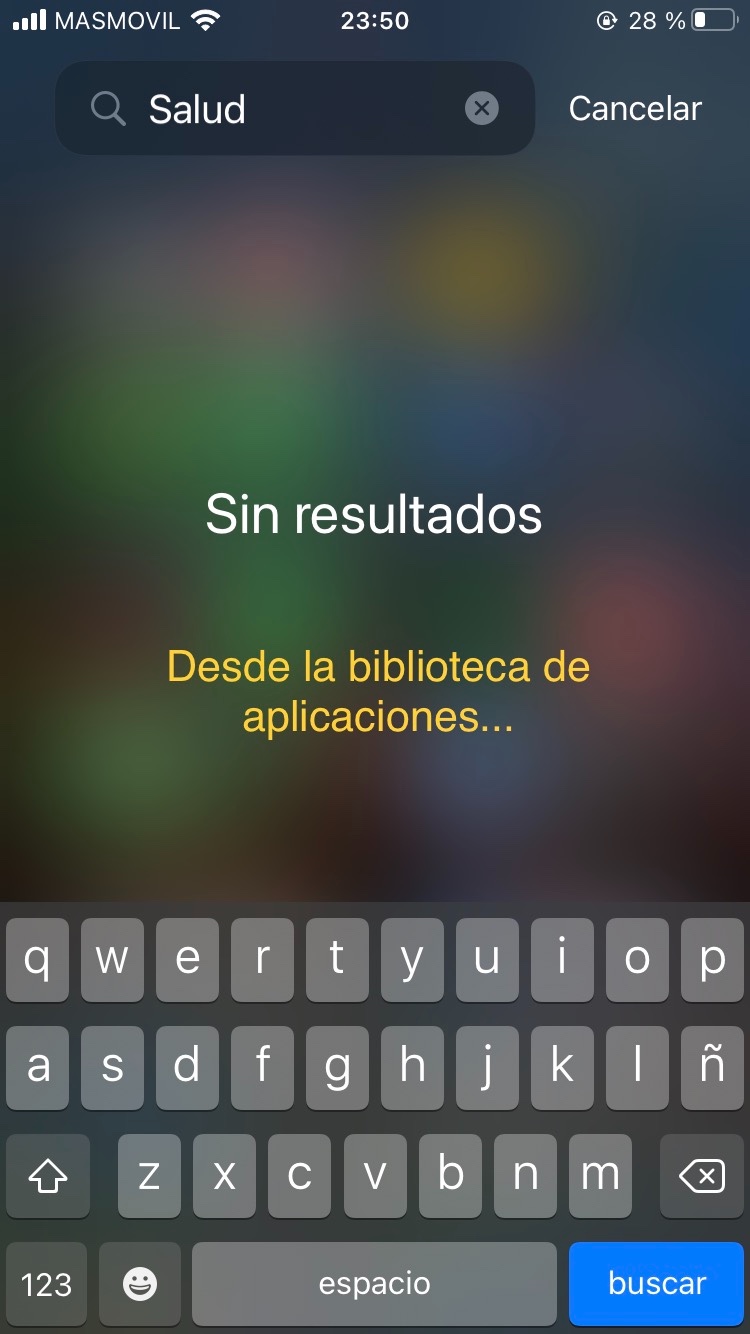Focus the search field containing Salud
The width and height of the screenshot is (750, 1334).
click(x=290, y=108)
